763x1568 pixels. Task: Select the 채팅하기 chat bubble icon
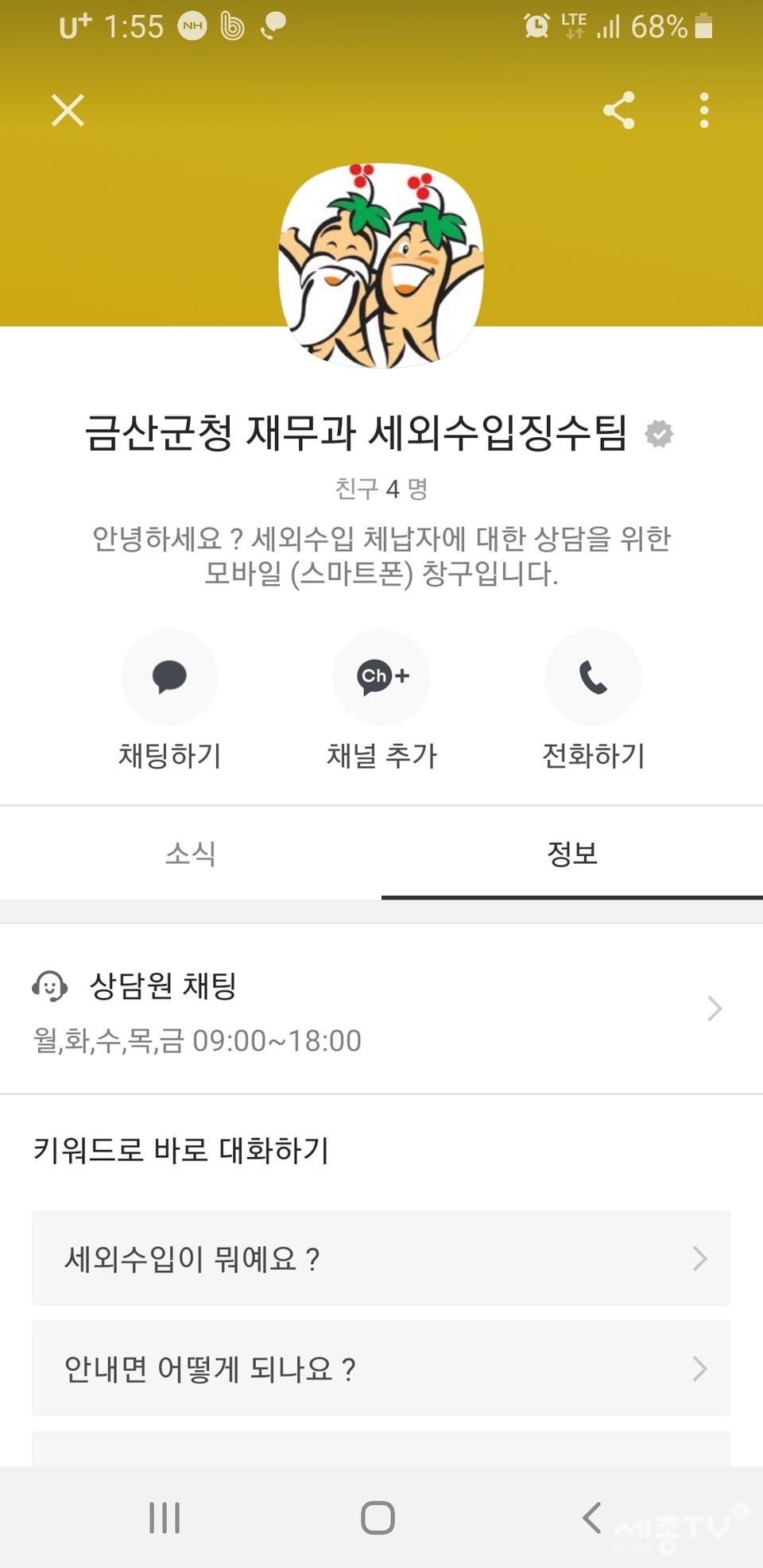169,676
